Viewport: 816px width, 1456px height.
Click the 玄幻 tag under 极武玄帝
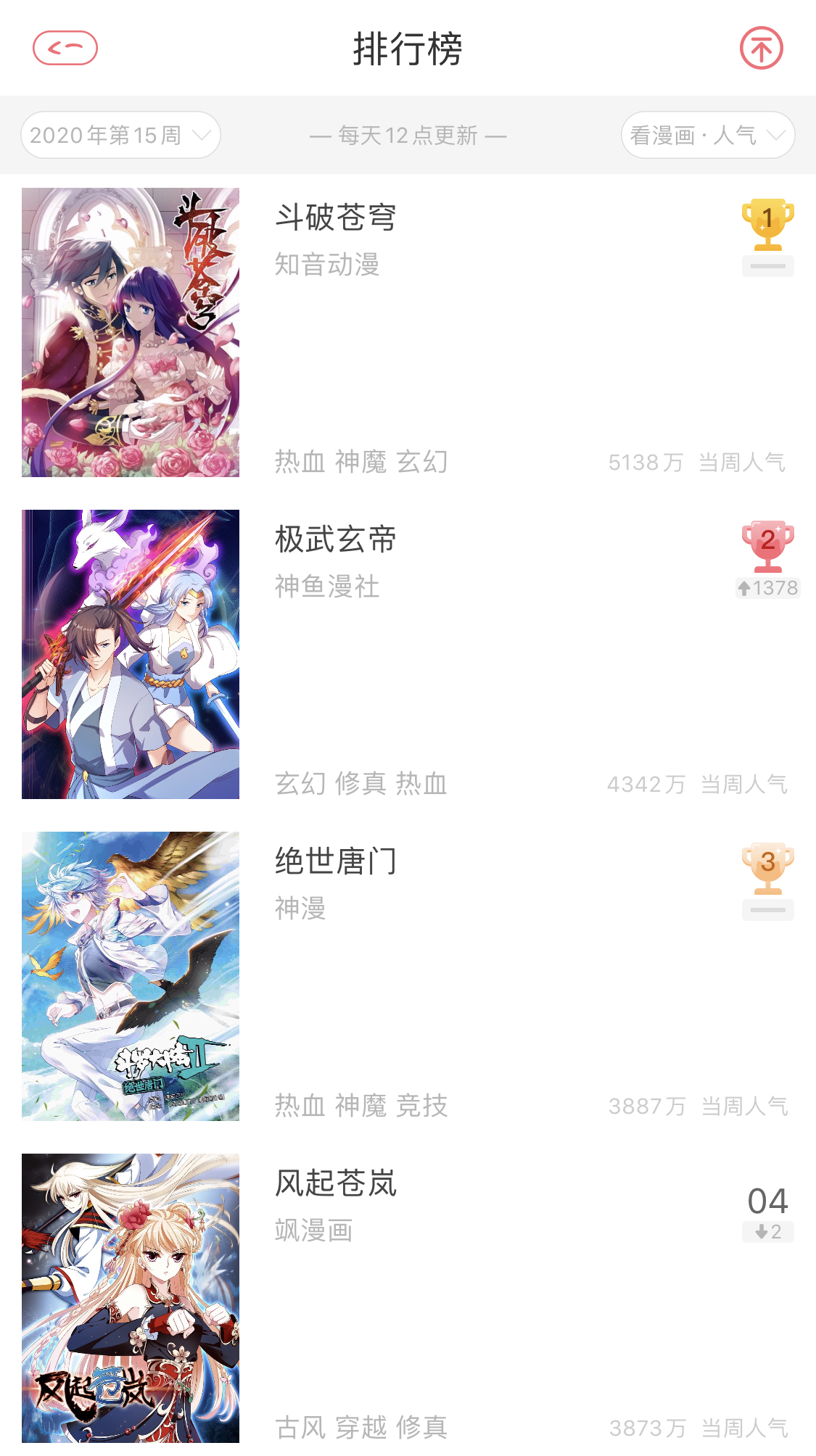coord(300,783)
